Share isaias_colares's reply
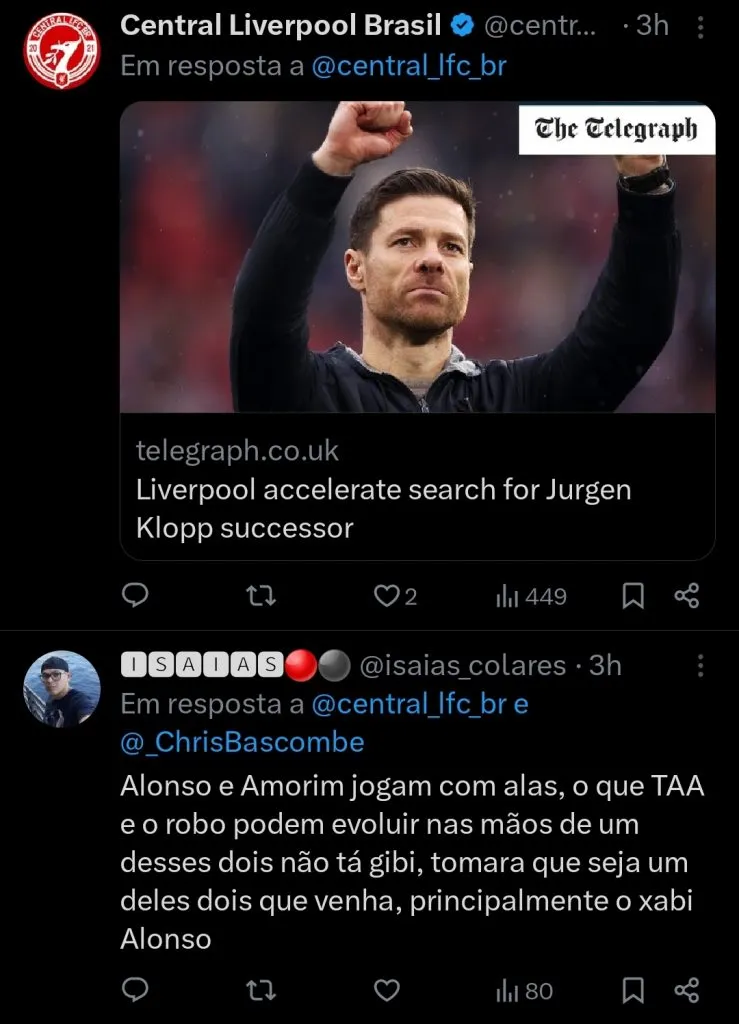 (687, 991)
